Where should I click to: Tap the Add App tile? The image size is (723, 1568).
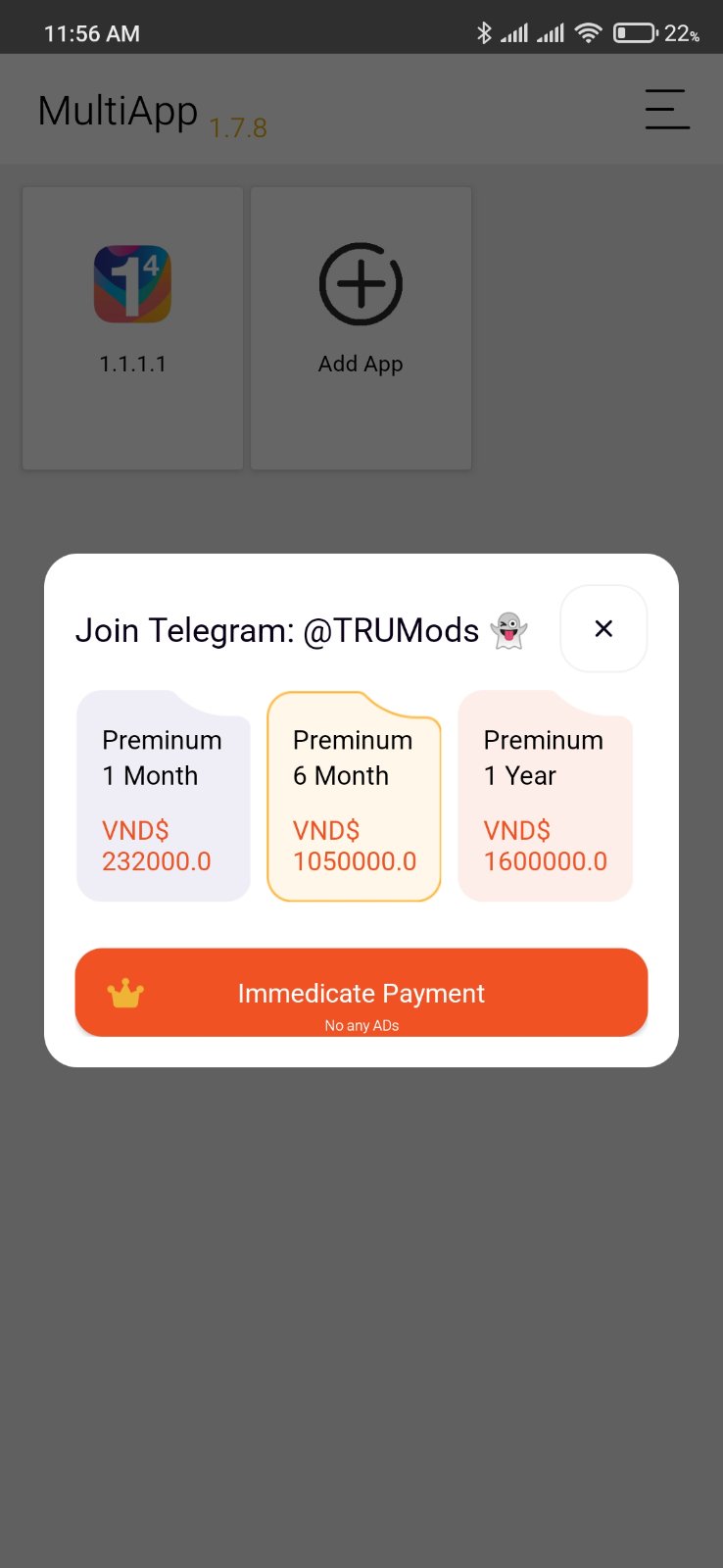[x=361, y=327]
